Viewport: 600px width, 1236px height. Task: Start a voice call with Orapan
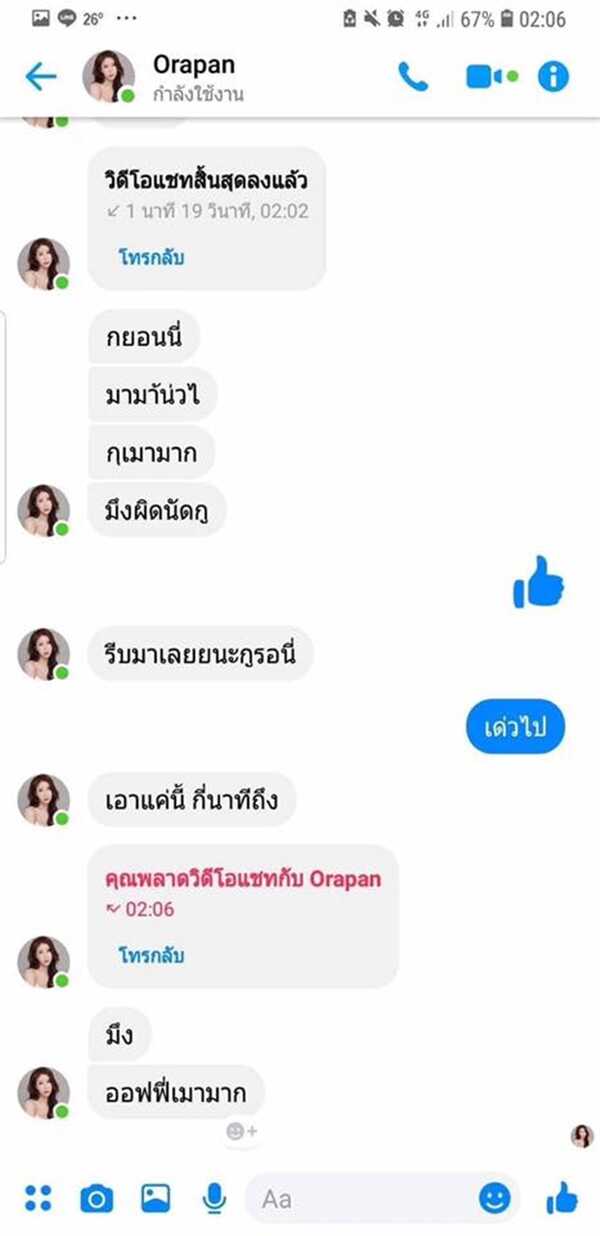412,77
